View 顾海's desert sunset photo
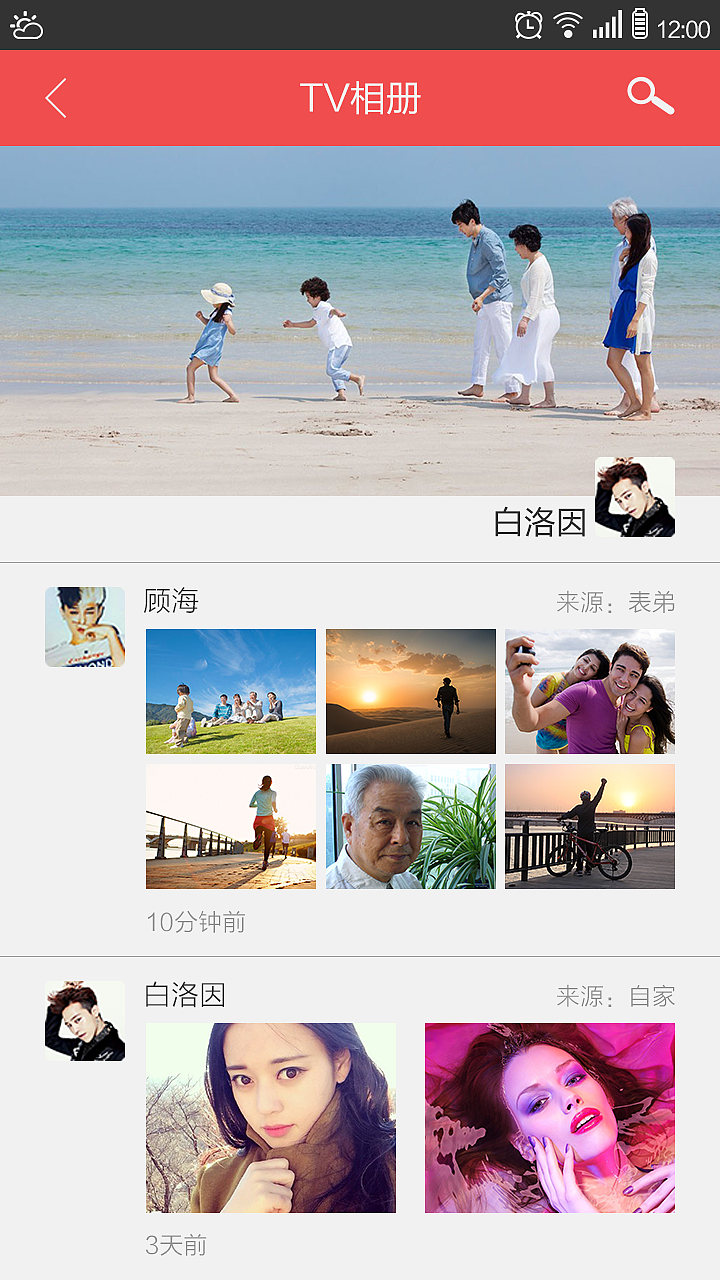 click(x=410, y=691)
